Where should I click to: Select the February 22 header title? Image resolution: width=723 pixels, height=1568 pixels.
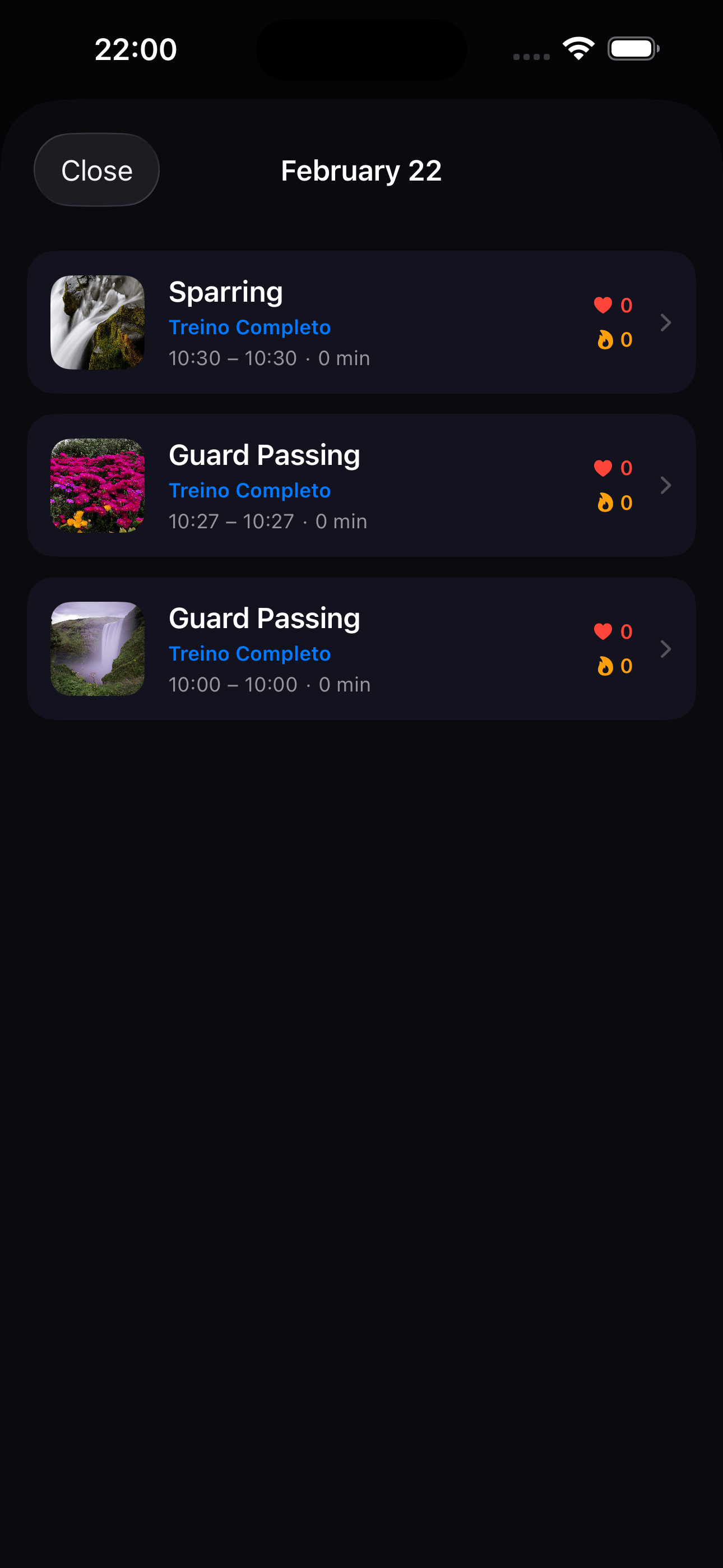(x=361, y=170)
